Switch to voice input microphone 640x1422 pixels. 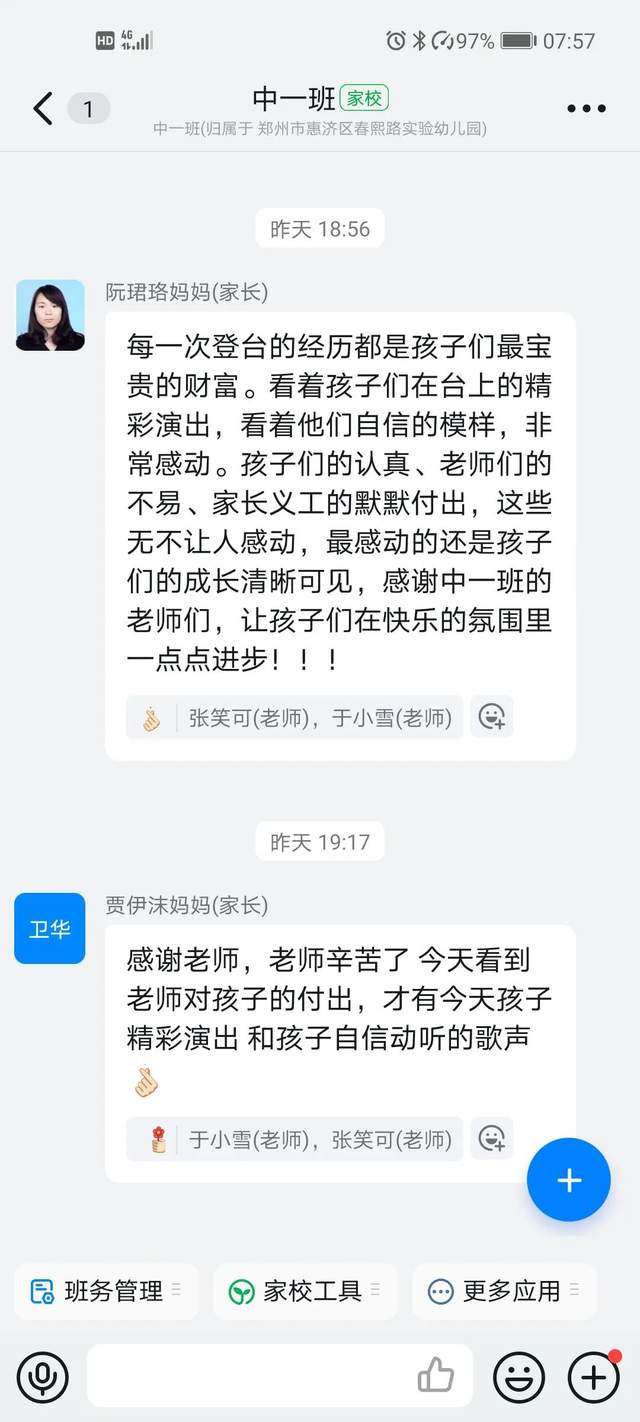tap(43, 1377)
